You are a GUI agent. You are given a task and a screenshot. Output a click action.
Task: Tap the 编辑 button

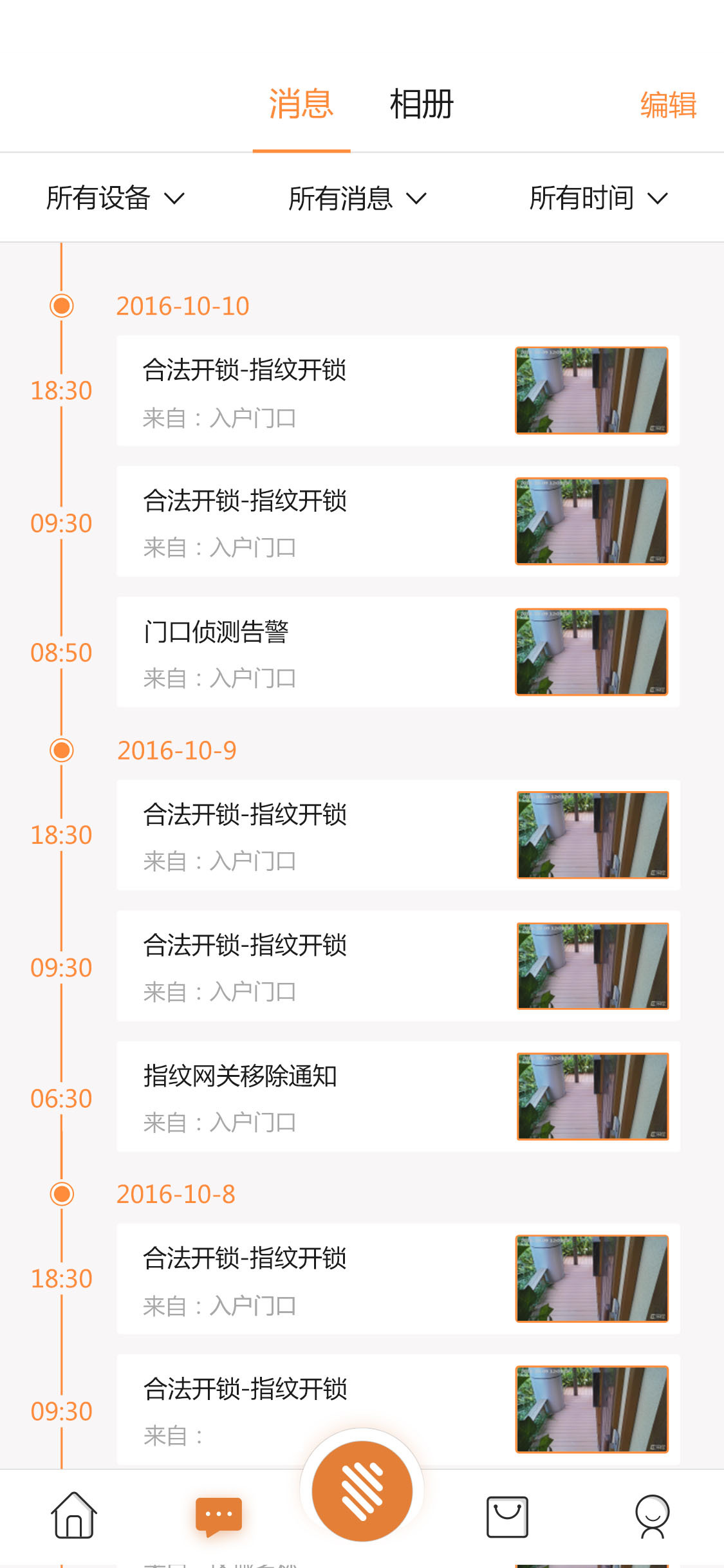(x=668, y=105)
